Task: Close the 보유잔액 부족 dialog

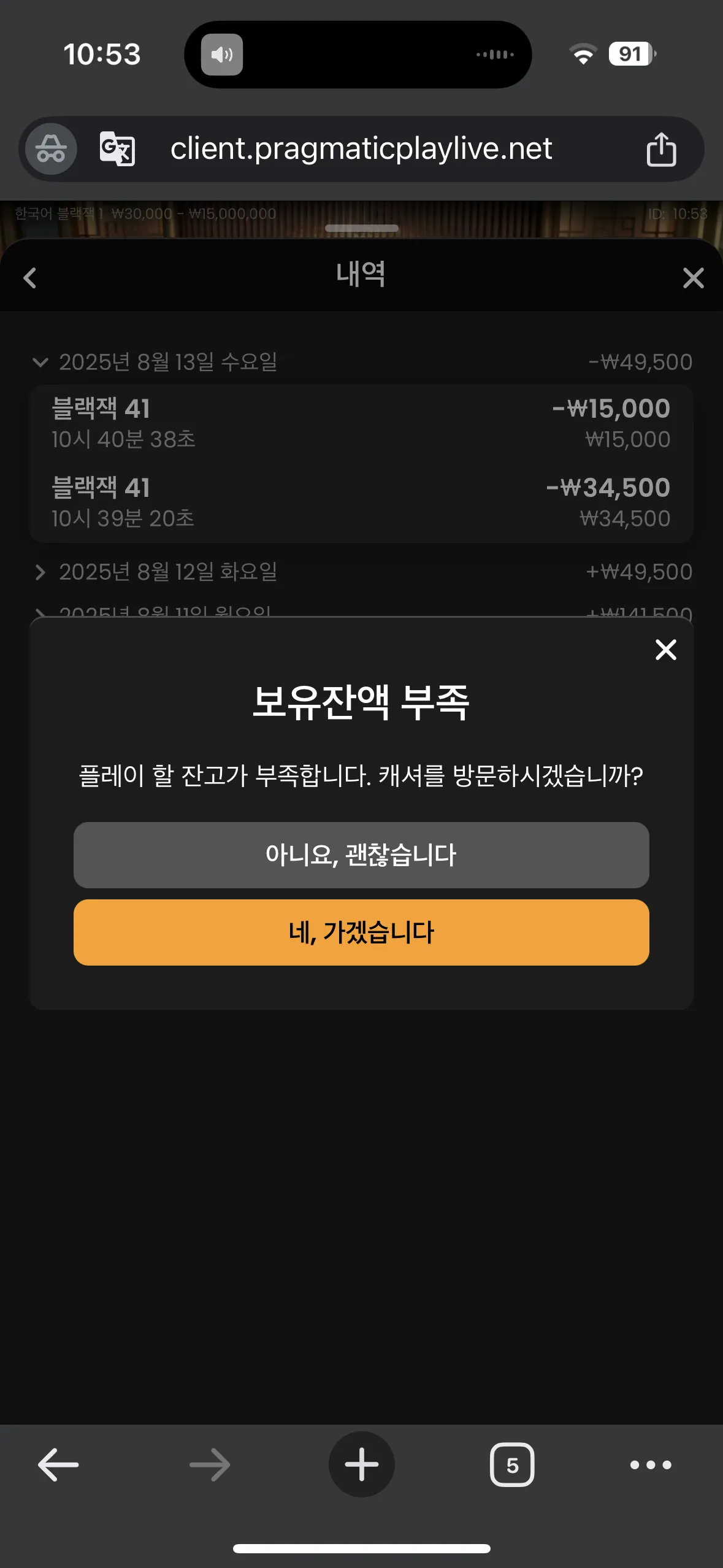Action: tap(665, 650)
